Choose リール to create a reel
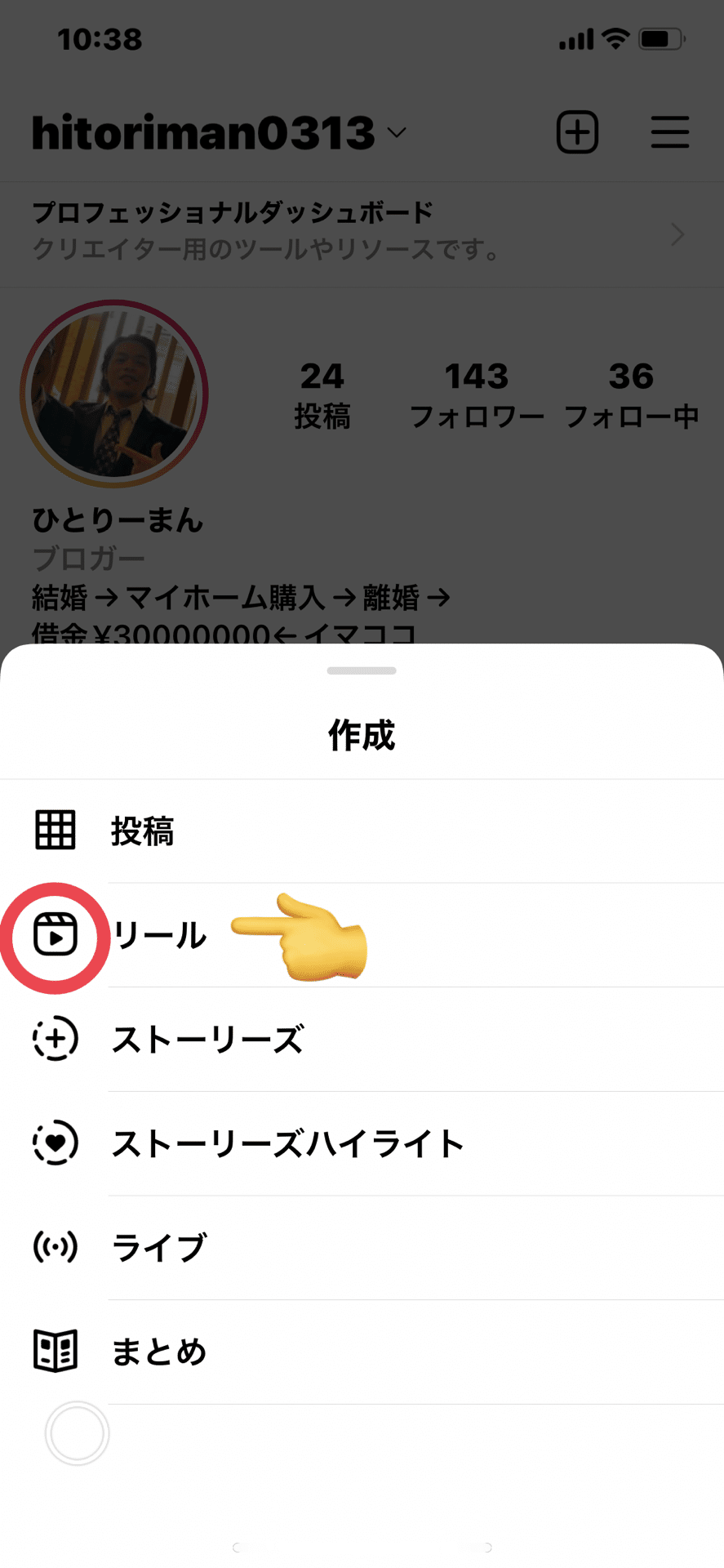The height and width of the screenshot is (1568, 724). click(160, 935)
